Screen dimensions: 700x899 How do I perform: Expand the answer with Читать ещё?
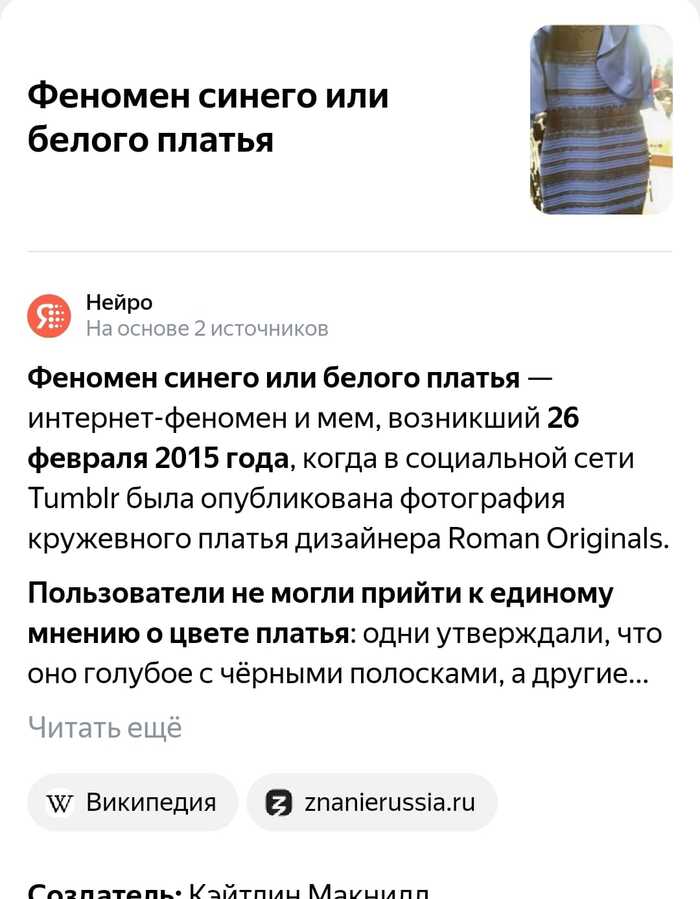105,727
